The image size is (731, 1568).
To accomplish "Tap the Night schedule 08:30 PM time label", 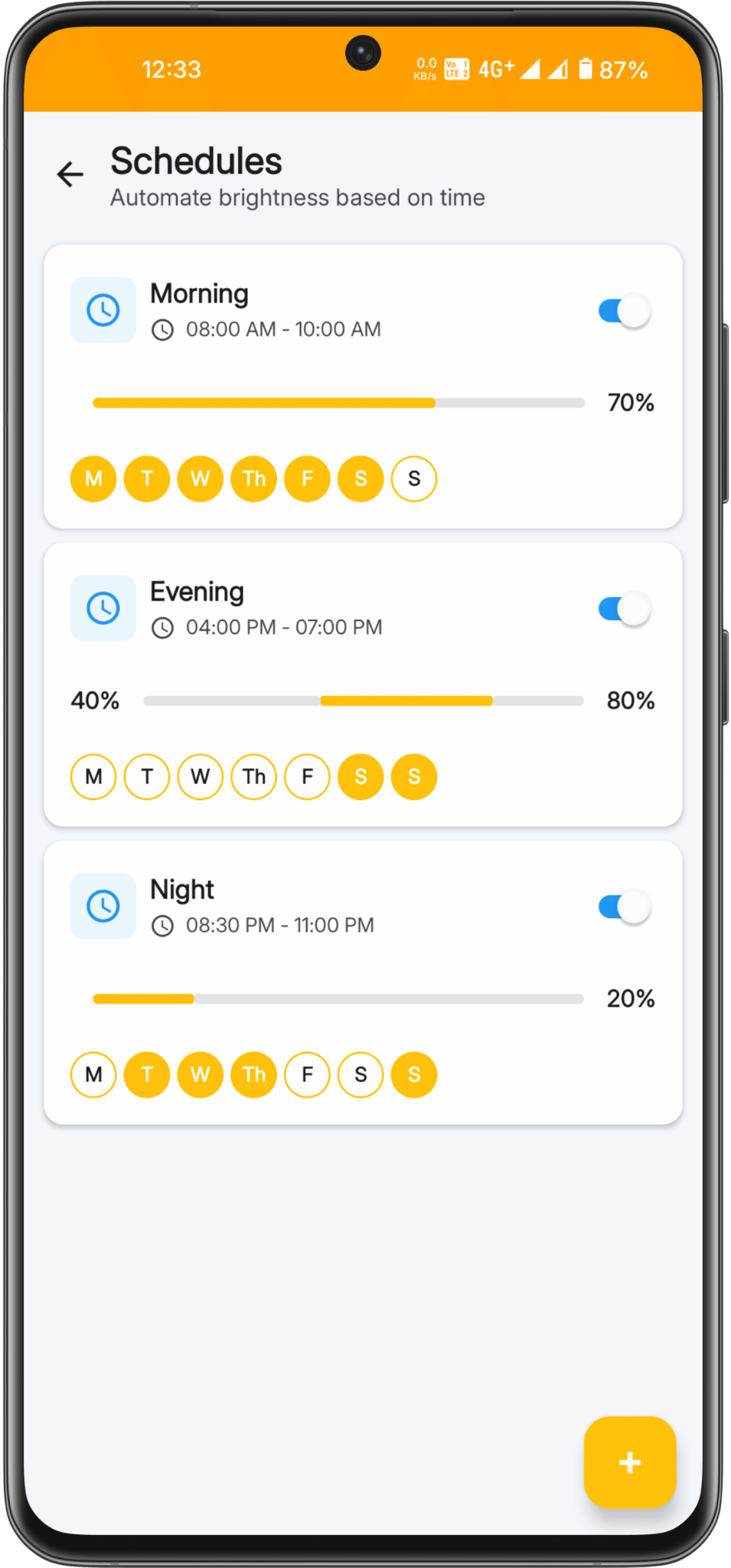I will (x=230, y=925).
